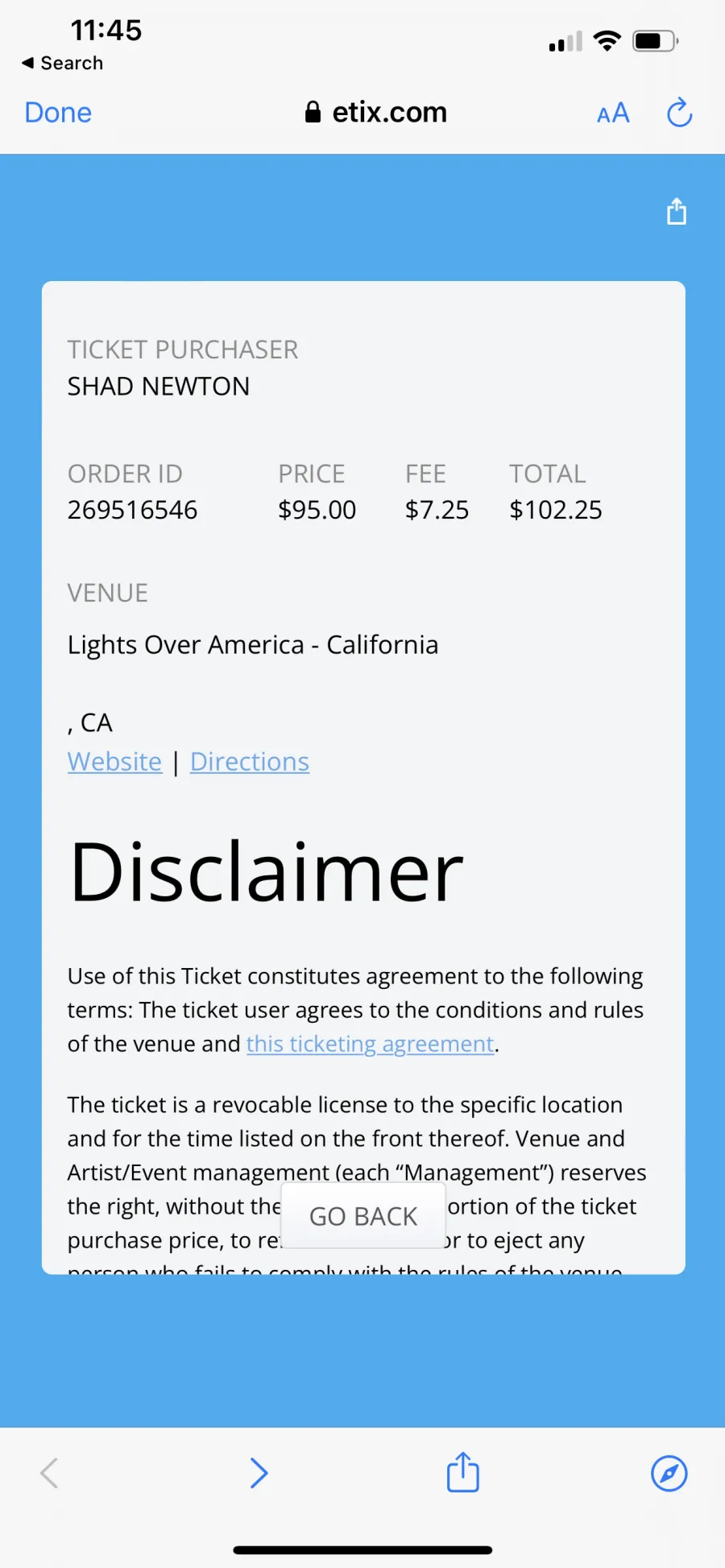The image size is (725, 1568).
Task: Tap the share icon above the ticket card
Action: click(x=677, y=212)
